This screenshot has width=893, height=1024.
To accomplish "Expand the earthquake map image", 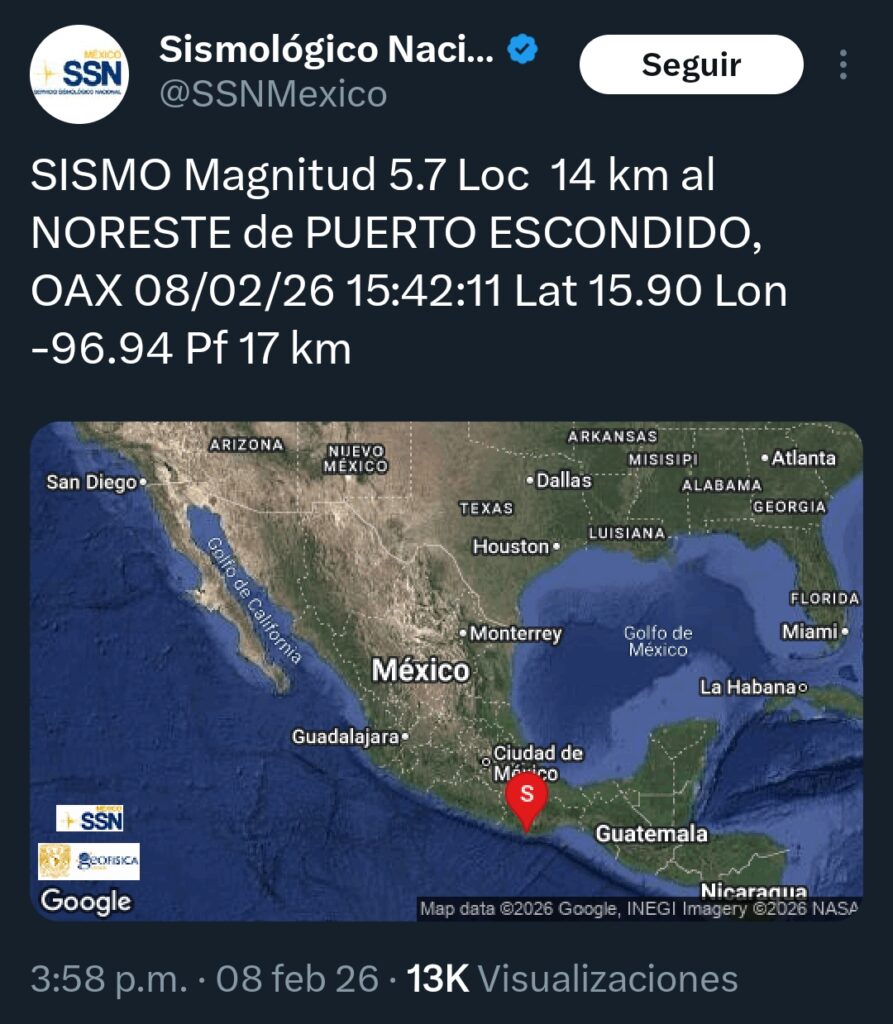I will tap(446, 671).
